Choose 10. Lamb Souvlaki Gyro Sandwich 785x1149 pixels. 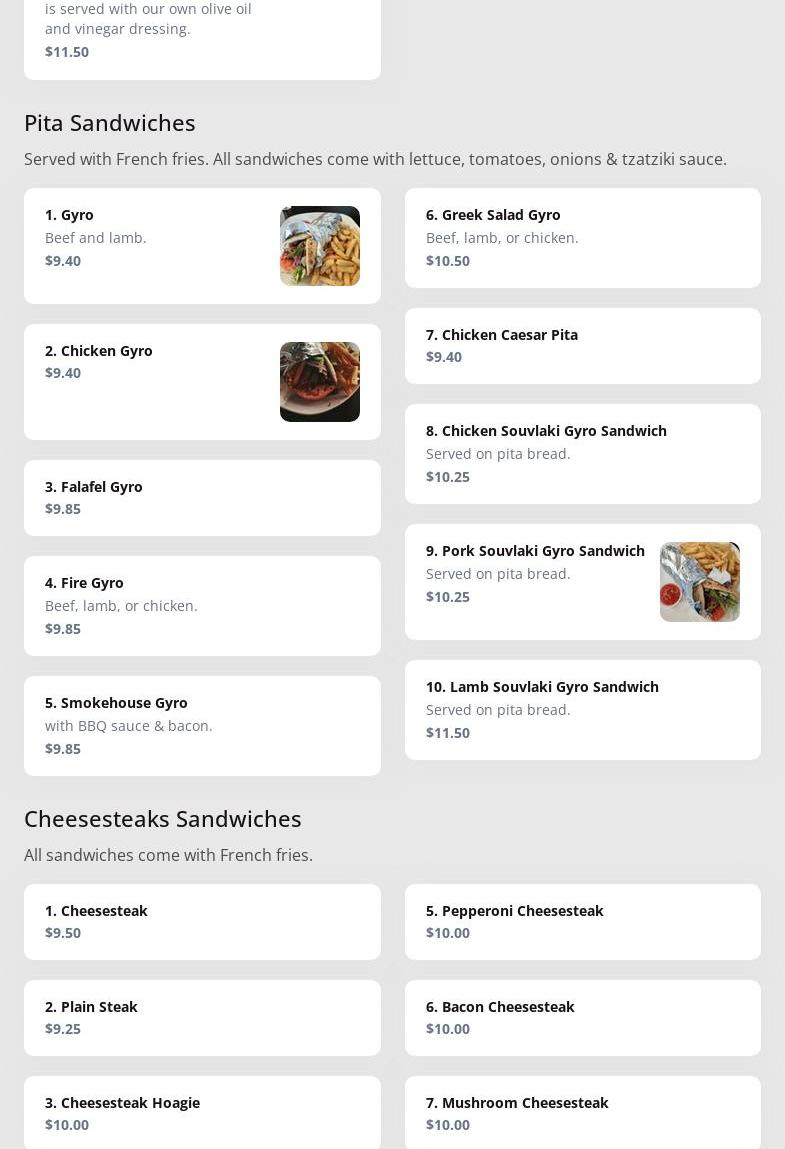tap(582, 709)
